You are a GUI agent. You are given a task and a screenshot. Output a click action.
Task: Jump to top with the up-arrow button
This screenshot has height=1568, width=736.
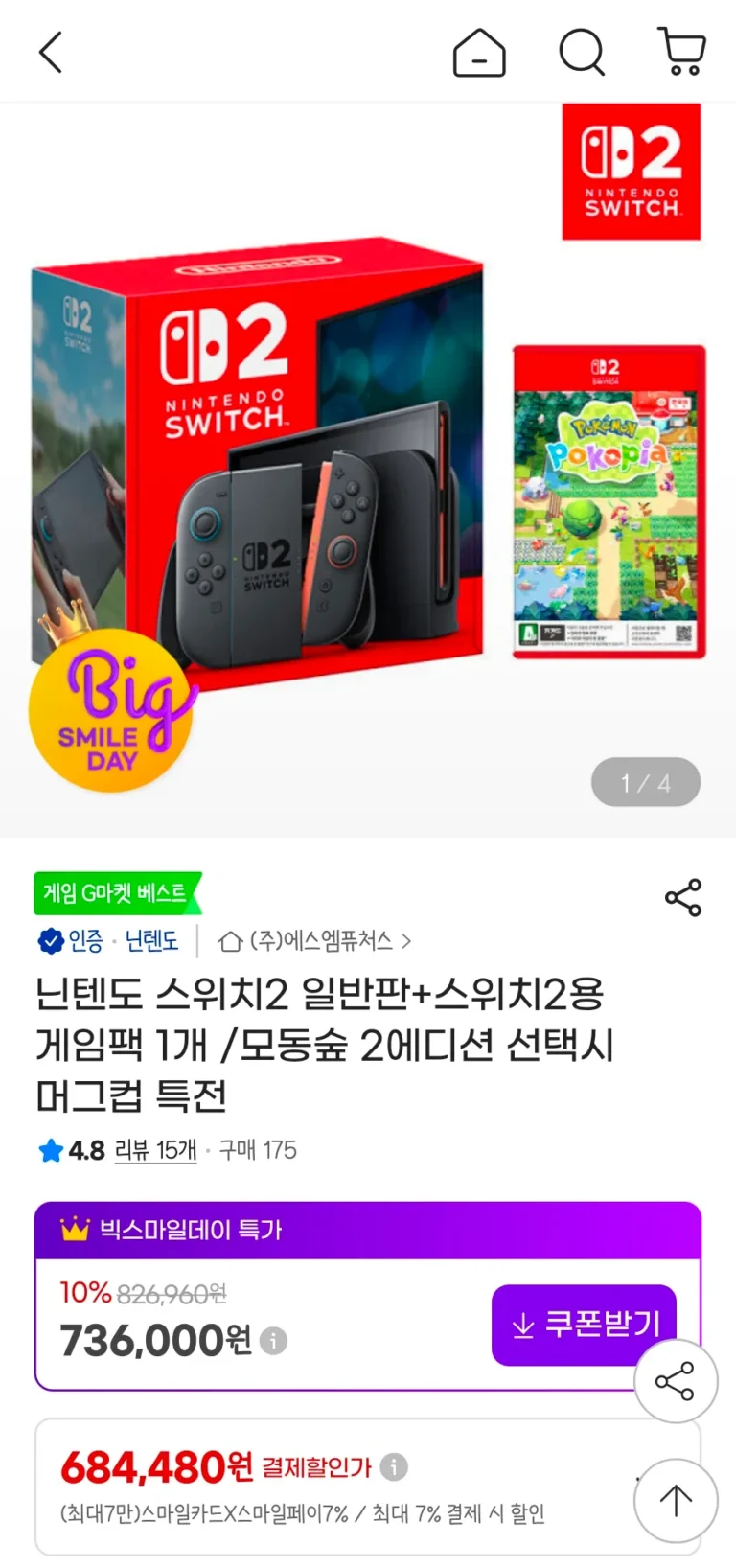click(676, 1501)
